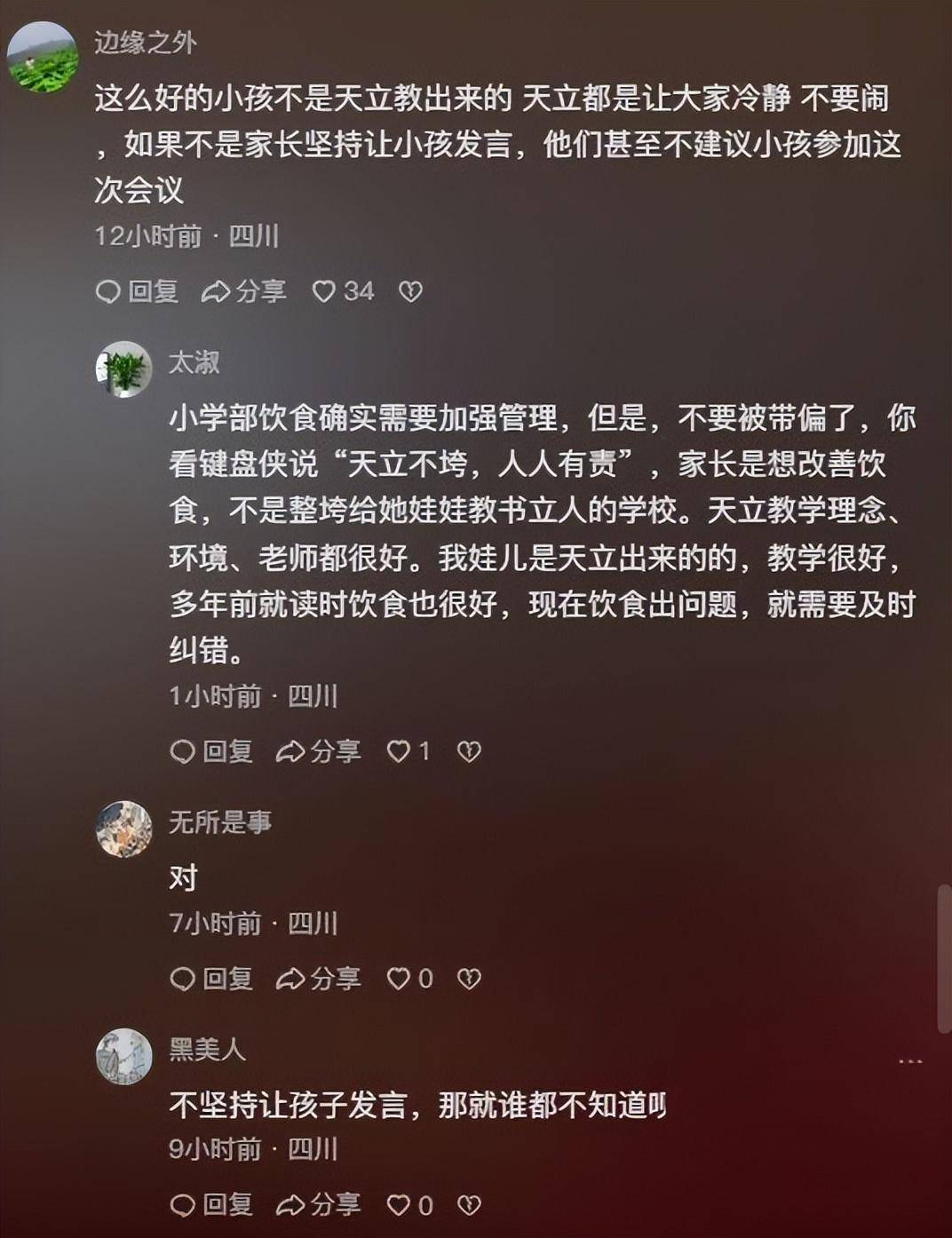Screen dimensions: 952x1238
Task: Like 太淑's comment
Action: 399,751
